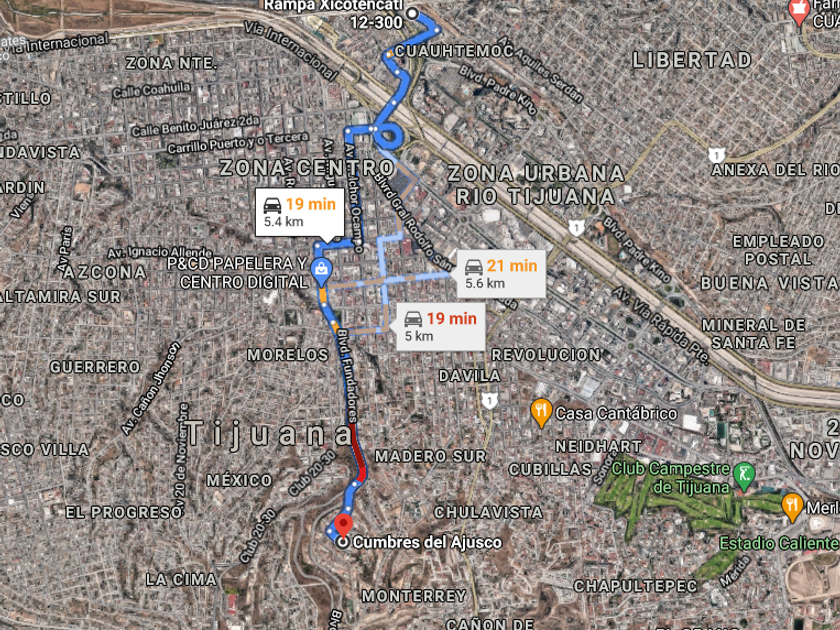Screen dimensions: 840x630
Task: Open the Estadio Caliente place label
Action: click(778, 543)
